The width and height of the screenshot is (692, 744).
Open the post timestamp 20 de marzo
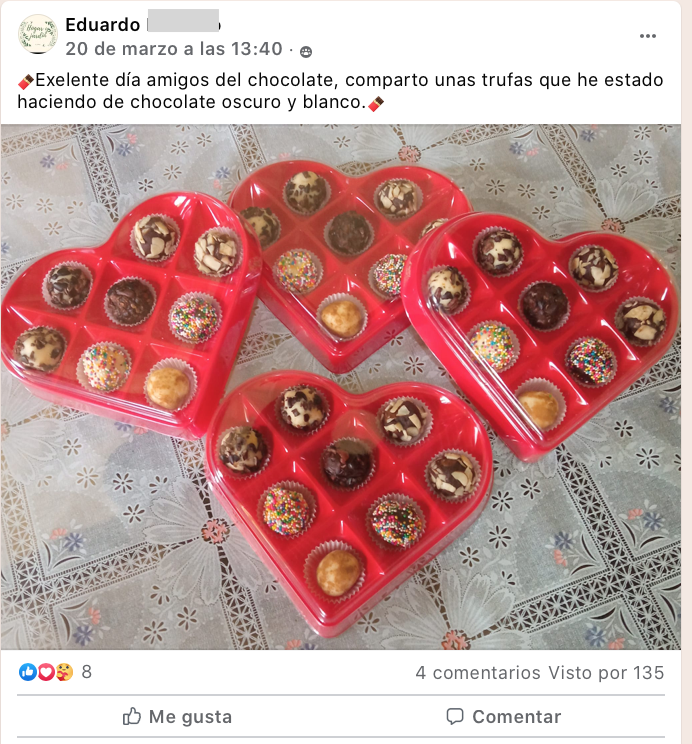(x=174, y=49)
